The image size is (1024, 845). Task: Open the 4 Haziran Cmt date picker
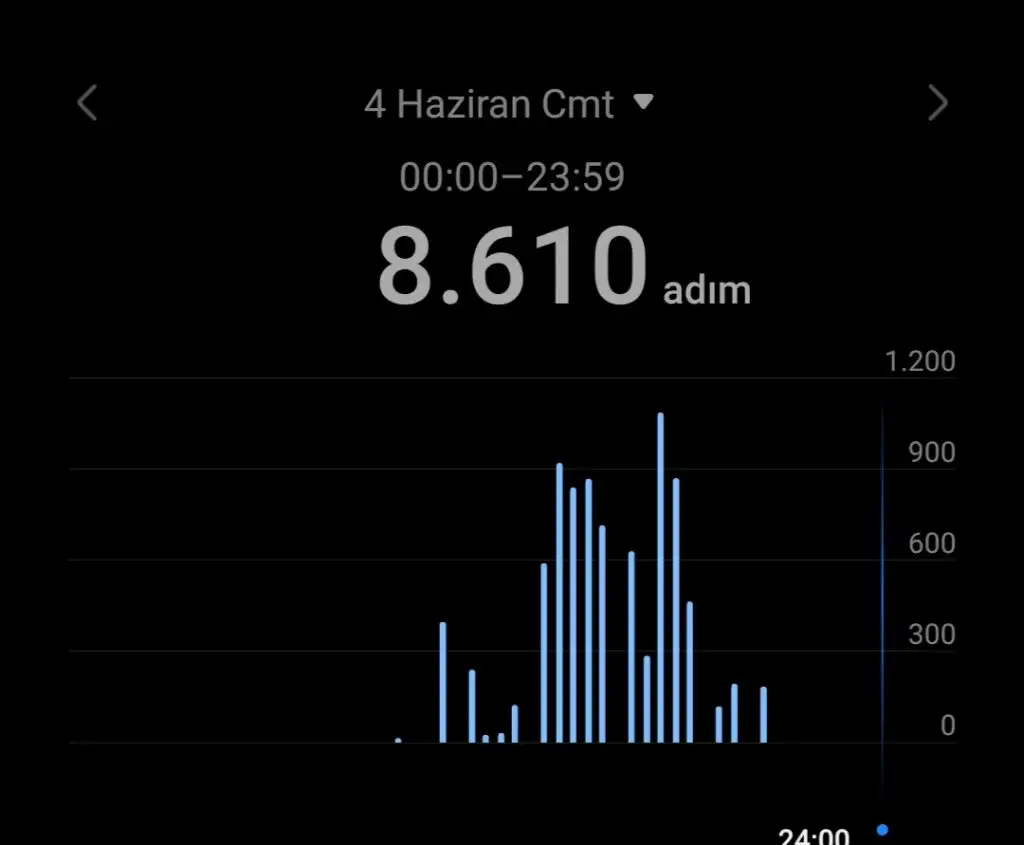tap(509, 104)
